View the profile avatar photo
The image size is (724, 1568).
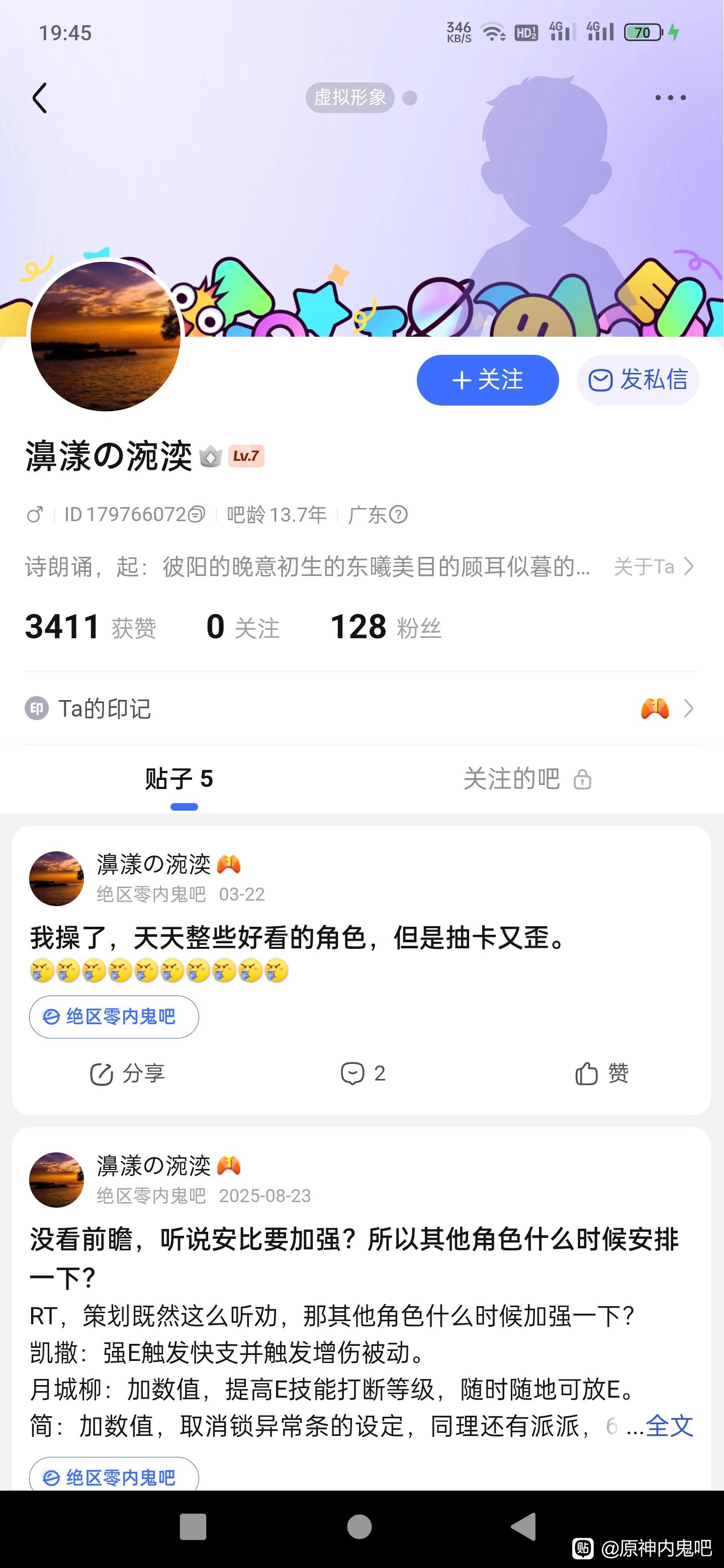point(106,336)
